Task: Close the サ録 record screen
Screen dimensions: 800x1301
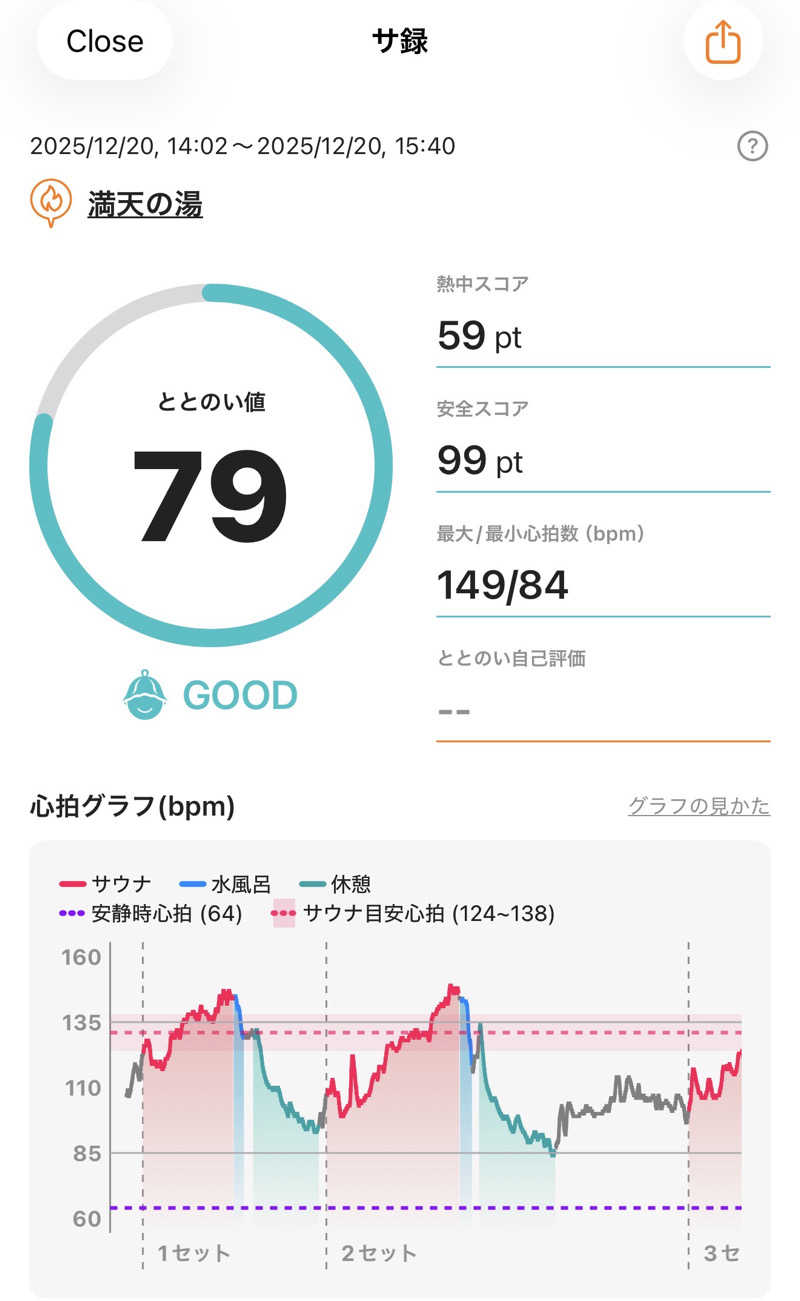Action: (105, 41)
